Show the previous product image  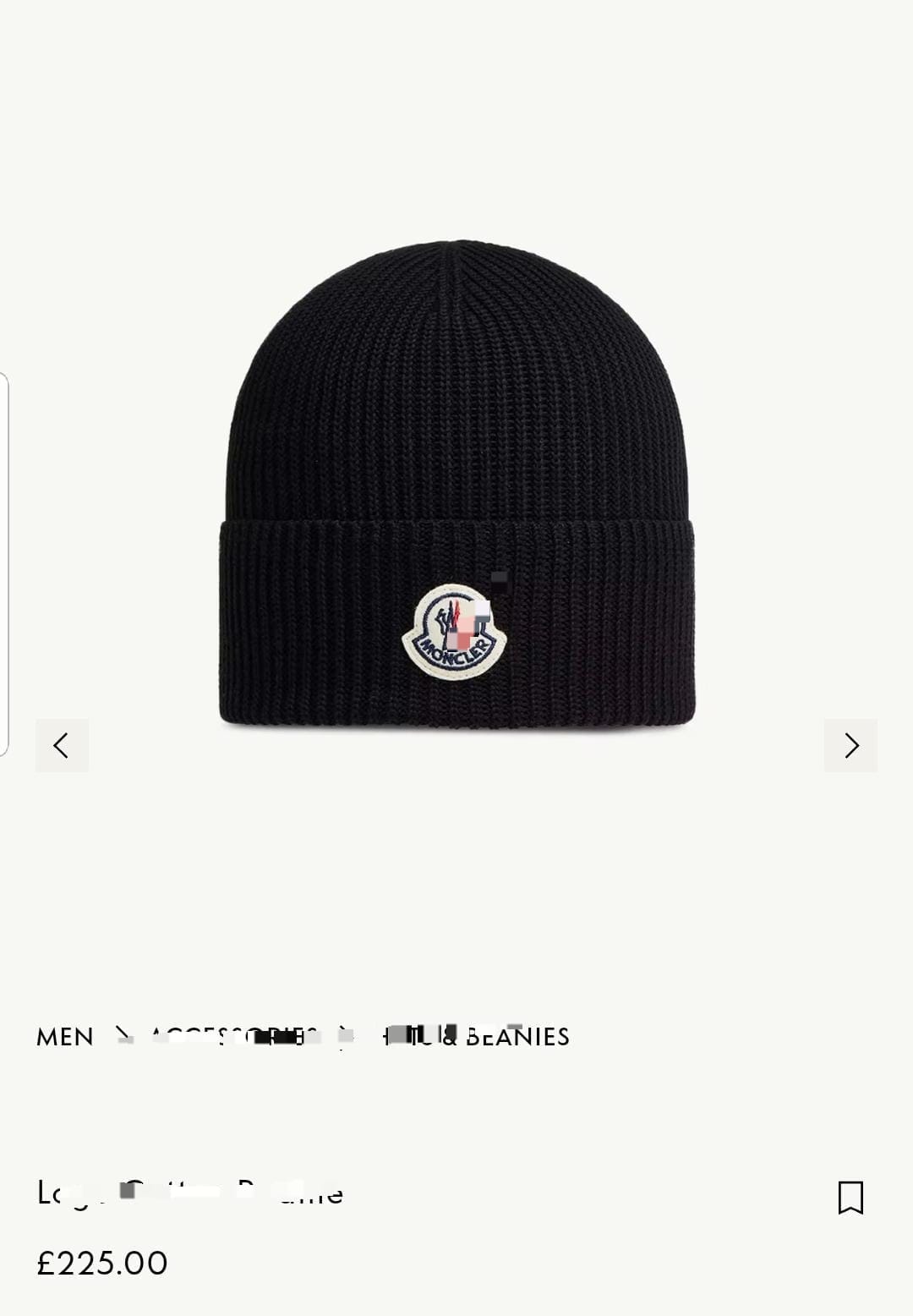(62, 745)
